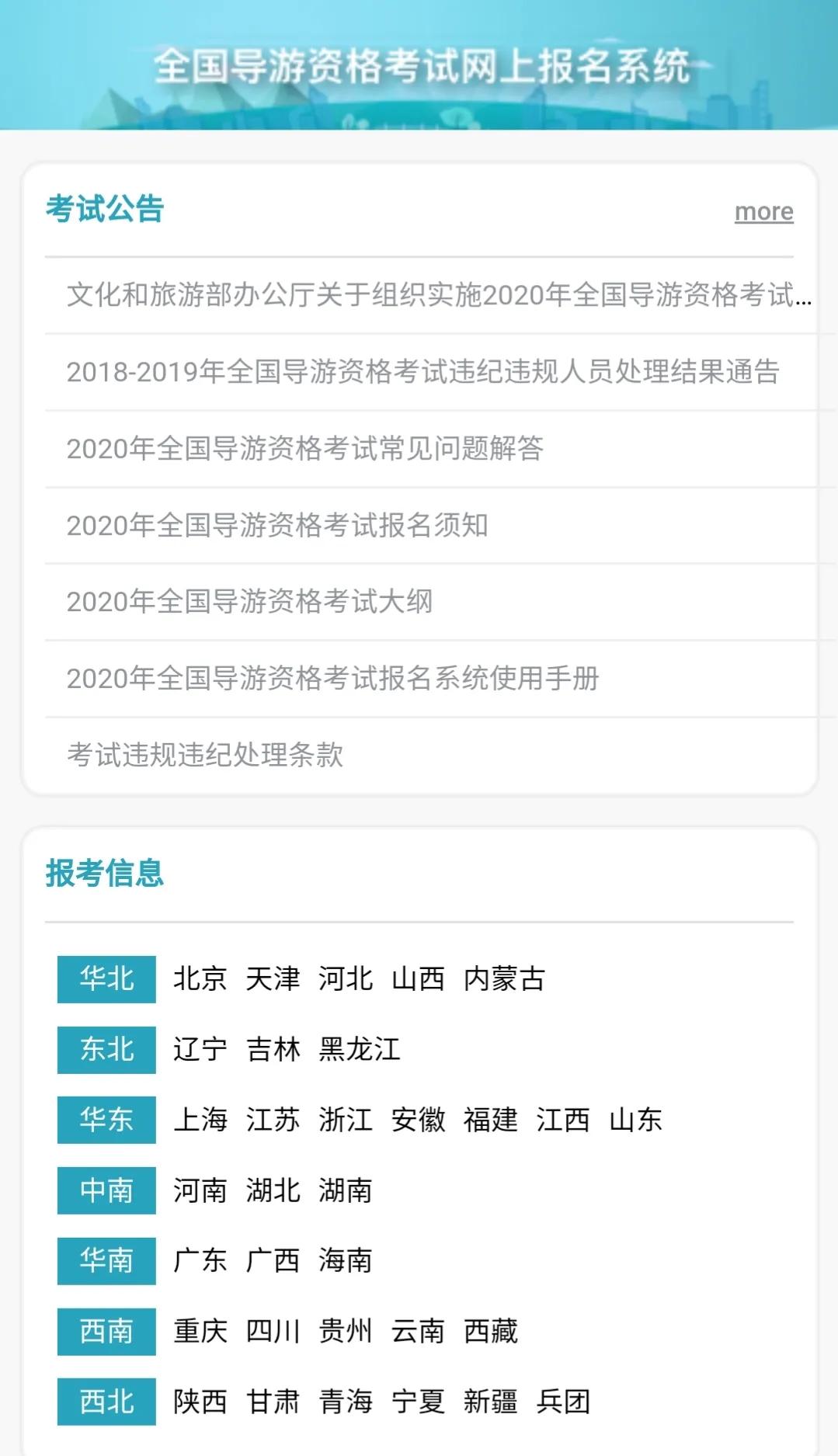Tap 上海 under 华东

200,1119
